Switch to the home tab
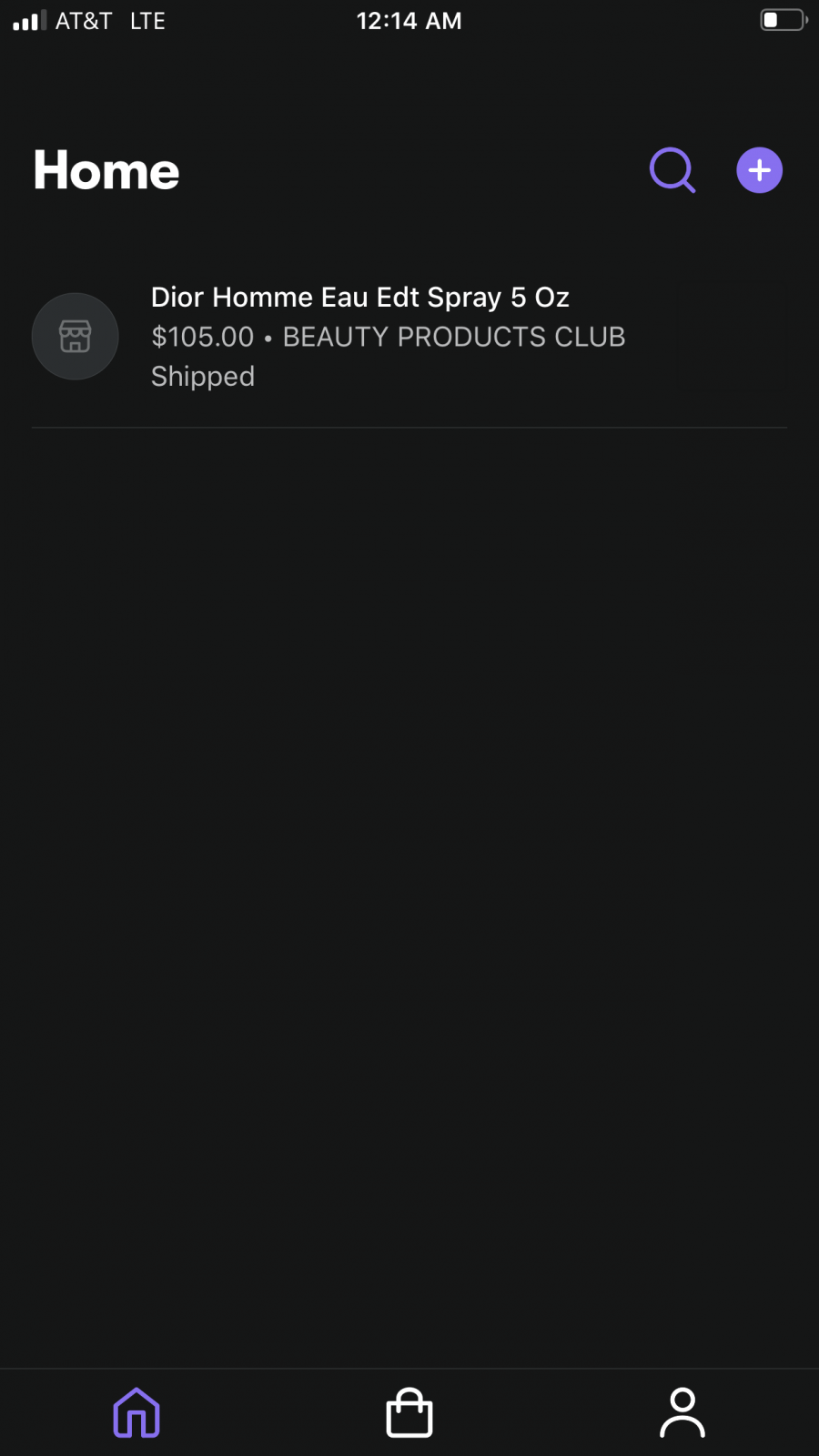 click(136, 1412)
